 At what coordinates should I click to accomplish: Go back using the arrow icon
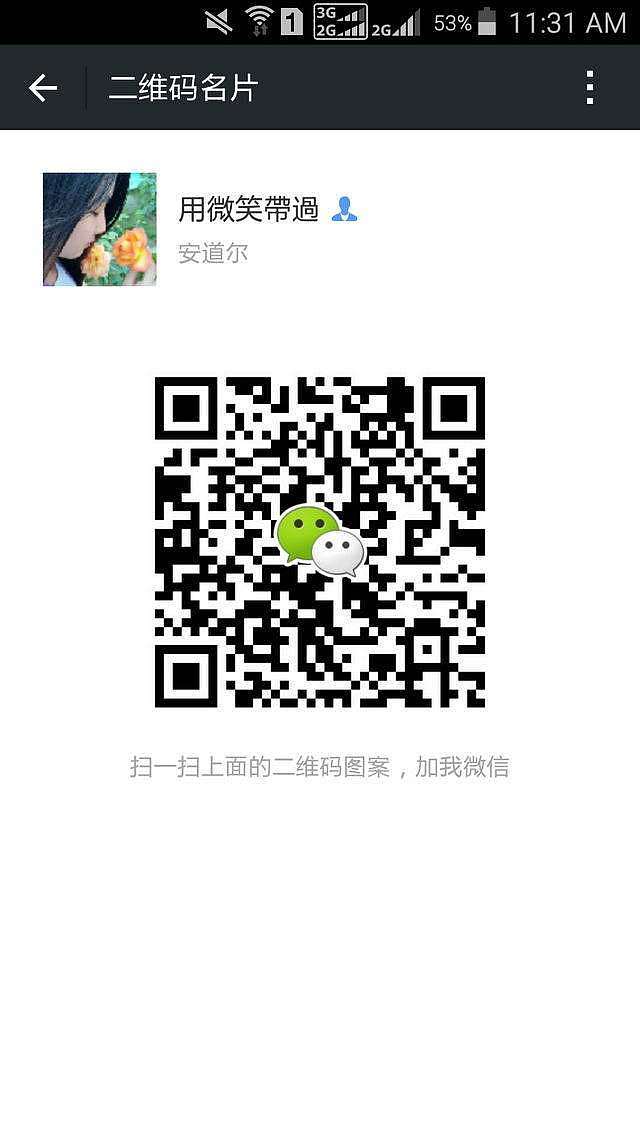click(42, 88)
